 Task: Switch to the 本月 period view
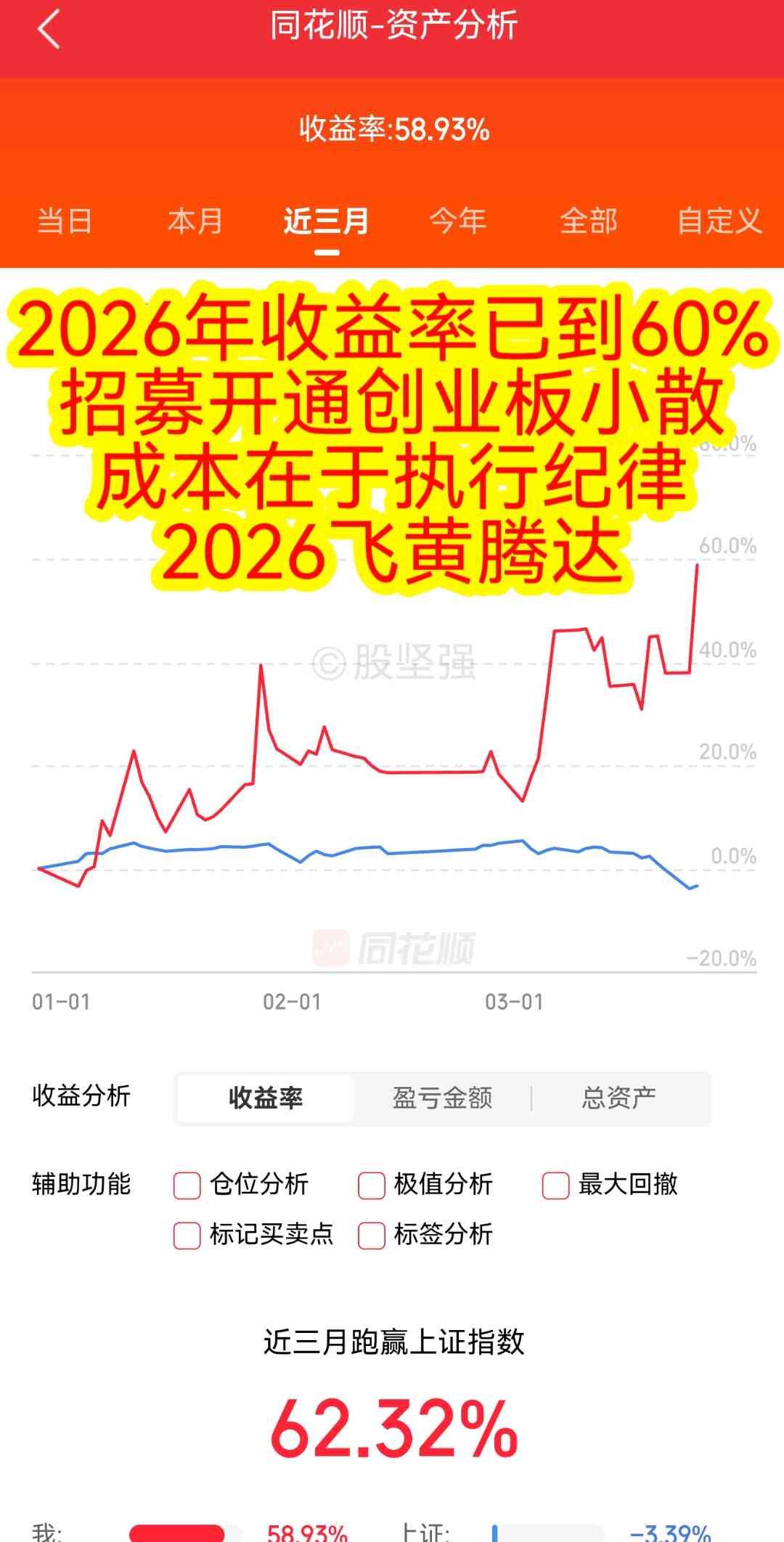(x=195, y=221)
